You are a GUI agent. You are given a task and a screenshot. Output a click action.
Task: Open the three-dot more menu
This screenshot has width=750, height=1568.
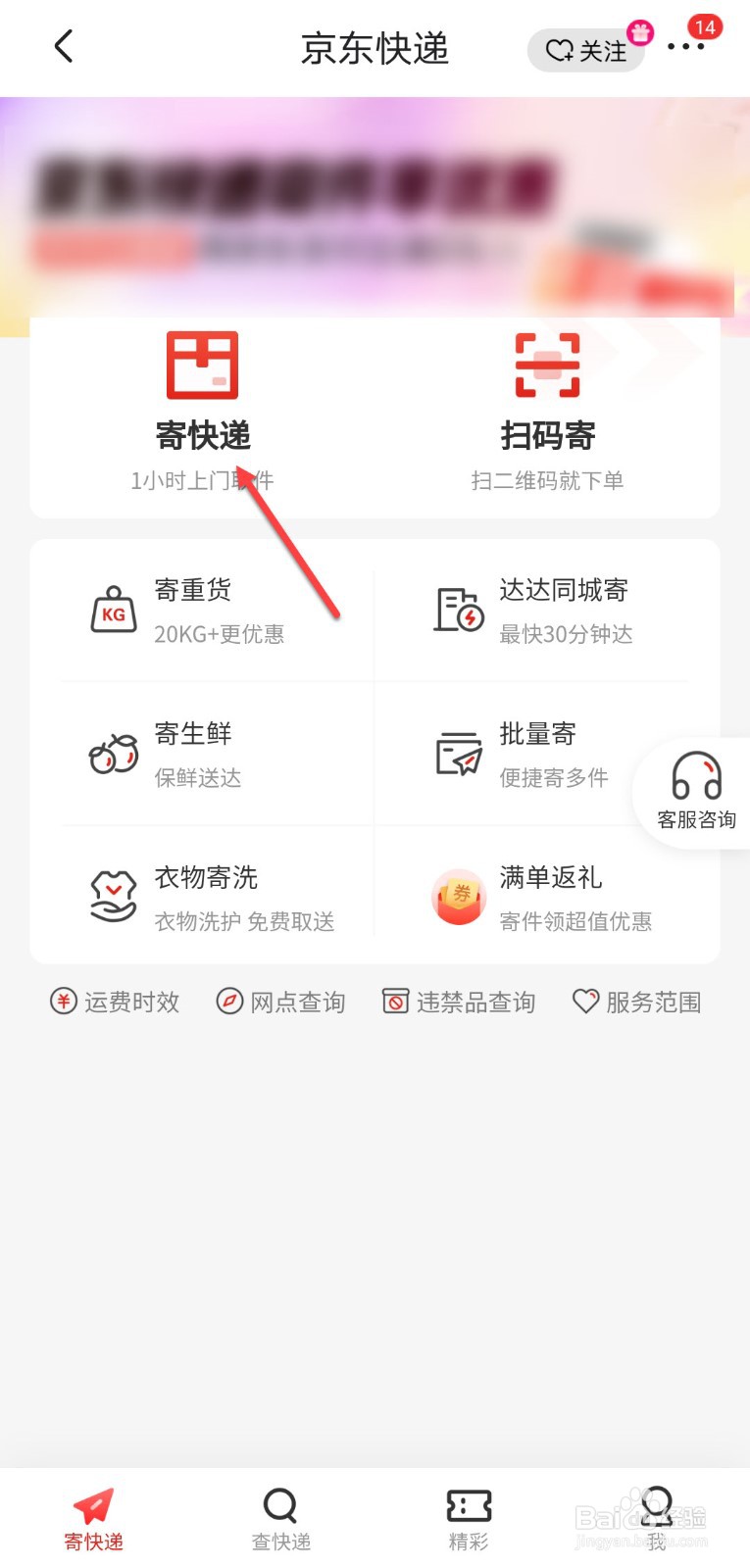tap(686, 48)
